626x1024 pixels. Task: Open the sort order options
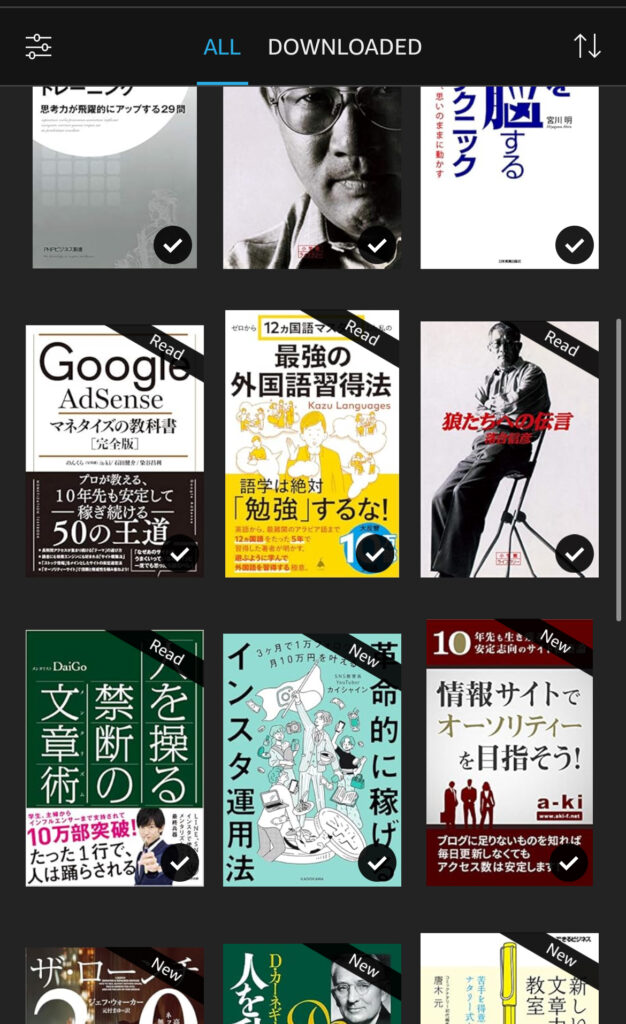tap(587, 46)
